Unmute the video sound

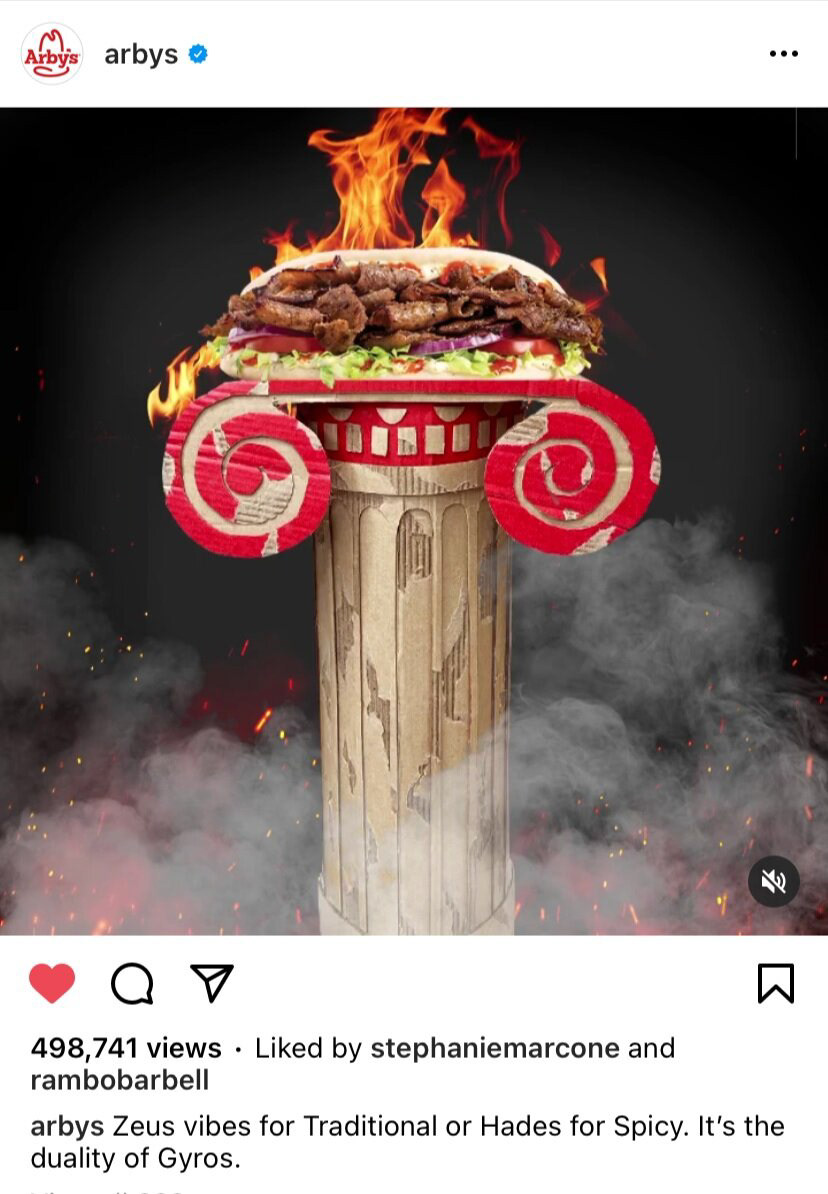[x=773, y=881]
